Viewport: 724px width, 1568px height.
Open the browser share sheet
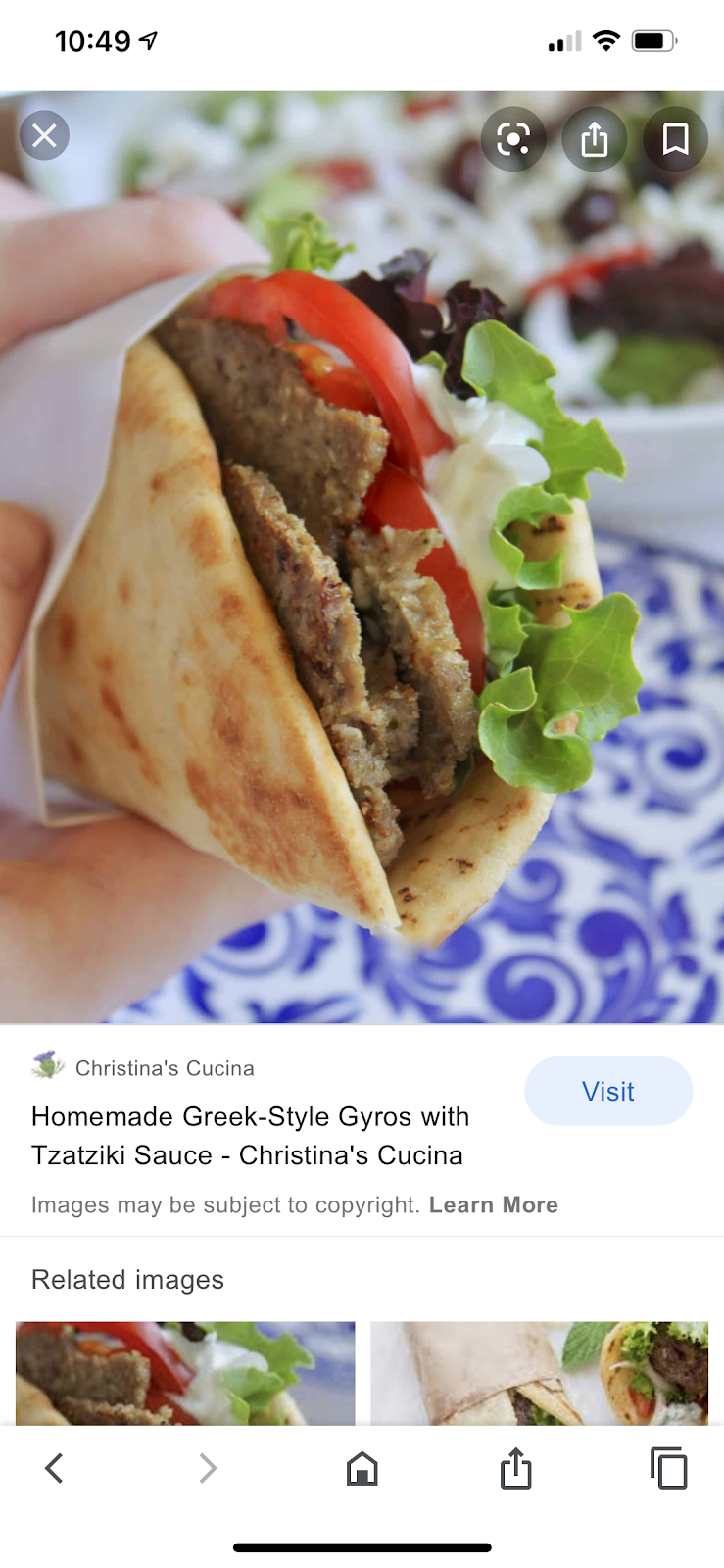click(516, 1468)
